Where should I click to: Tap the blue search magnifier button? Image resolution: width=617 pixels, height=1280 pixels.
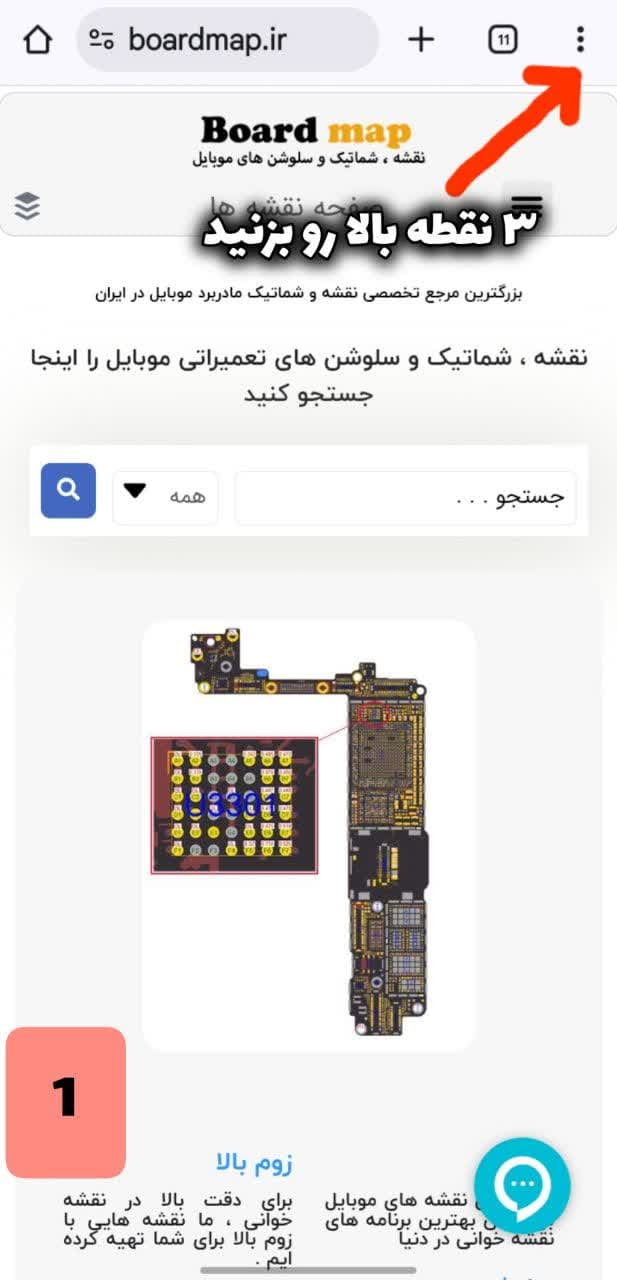(68, 490)
